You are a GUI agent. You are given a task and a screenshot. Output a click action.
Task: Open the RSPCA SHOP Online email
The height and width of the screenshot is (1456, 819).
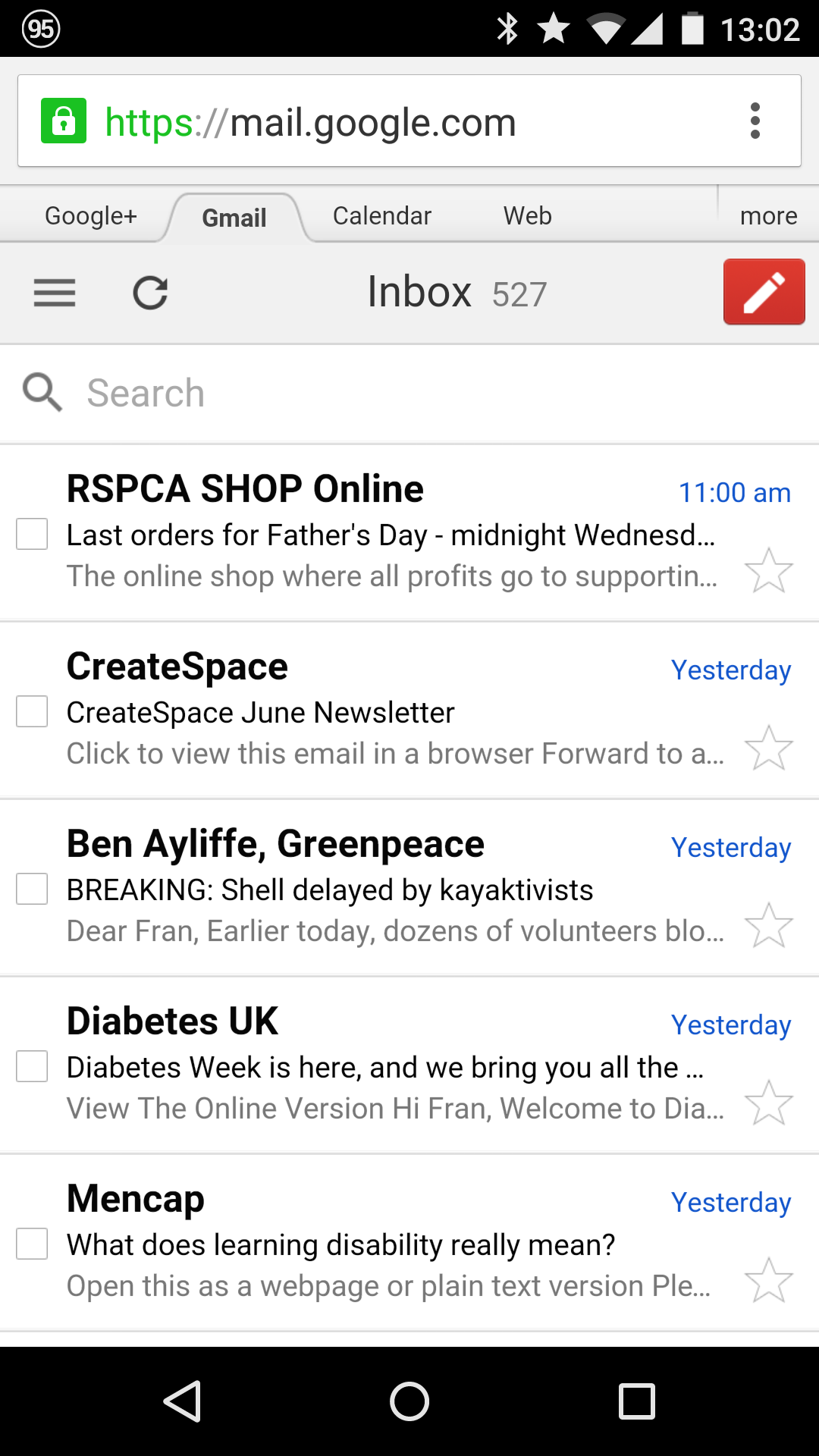coord(409,533)
